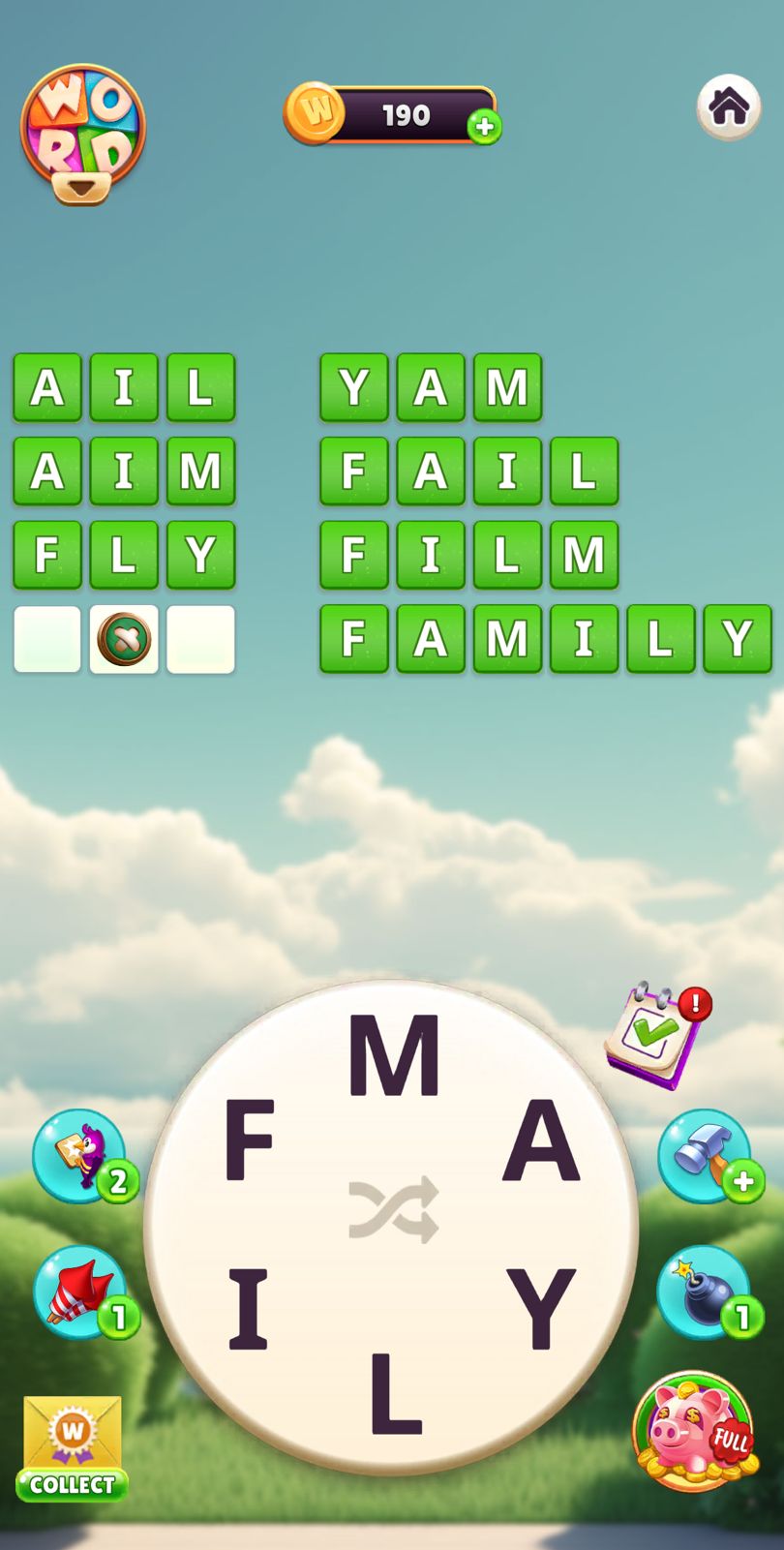Select letter L in the wheel
Viewport: 784px width, 1550px height.
pos(395,1392)
